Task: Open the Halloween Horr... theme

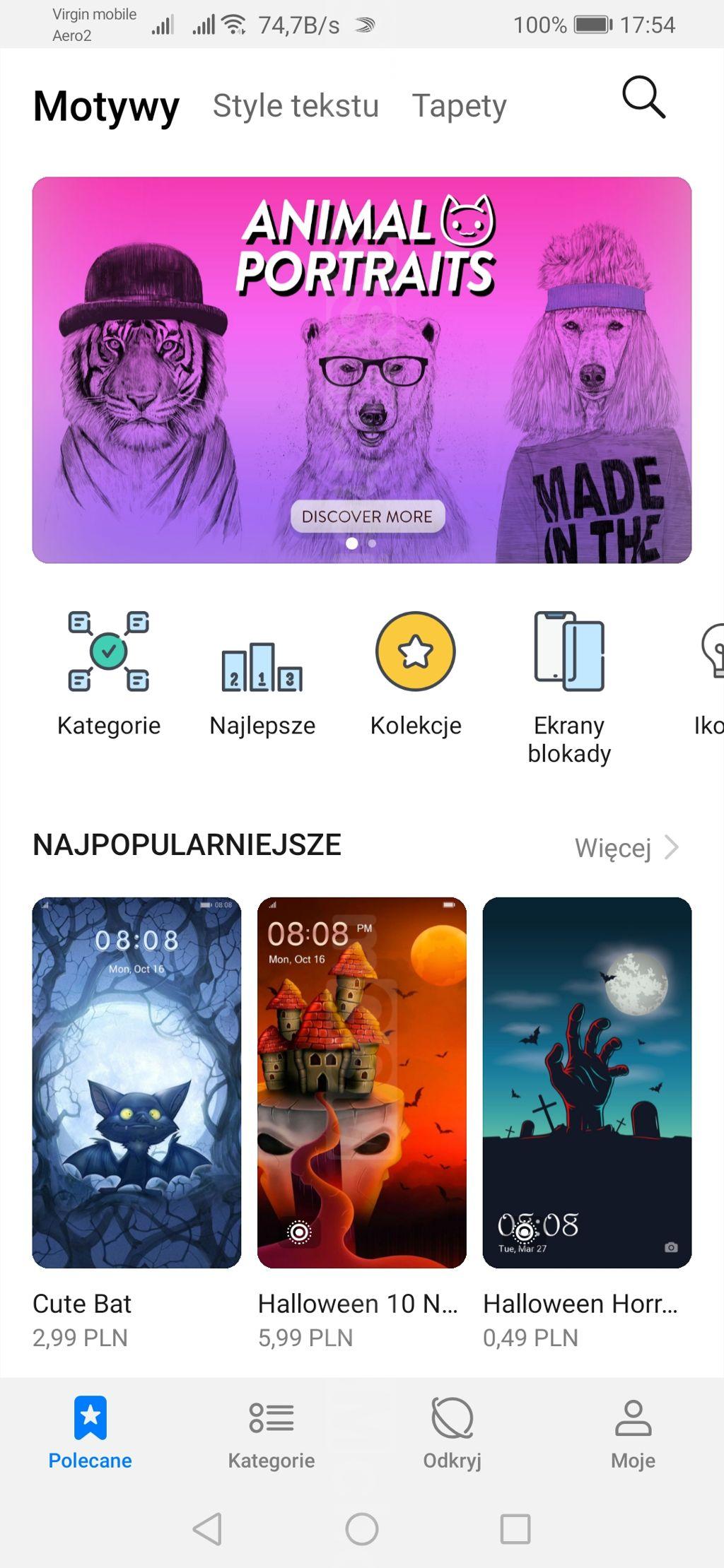Action: click(586, 1082)
